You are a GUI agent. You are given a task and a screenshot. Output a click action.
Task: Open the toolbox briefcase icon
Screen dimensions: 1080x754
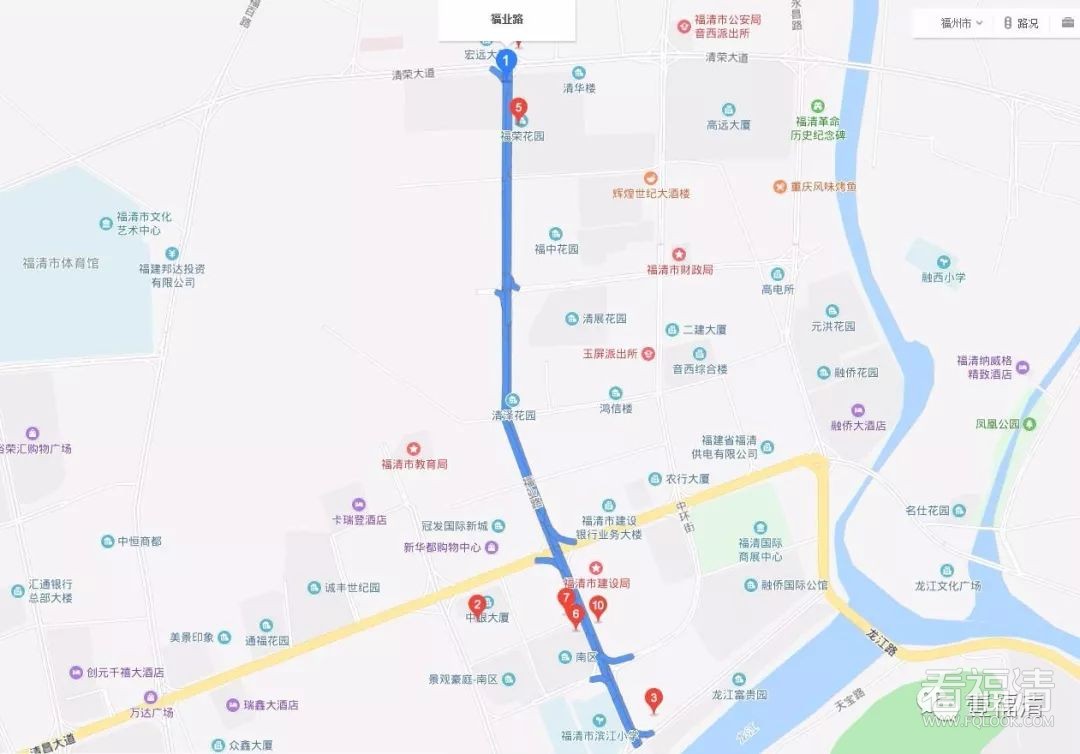pos(1067,23)
